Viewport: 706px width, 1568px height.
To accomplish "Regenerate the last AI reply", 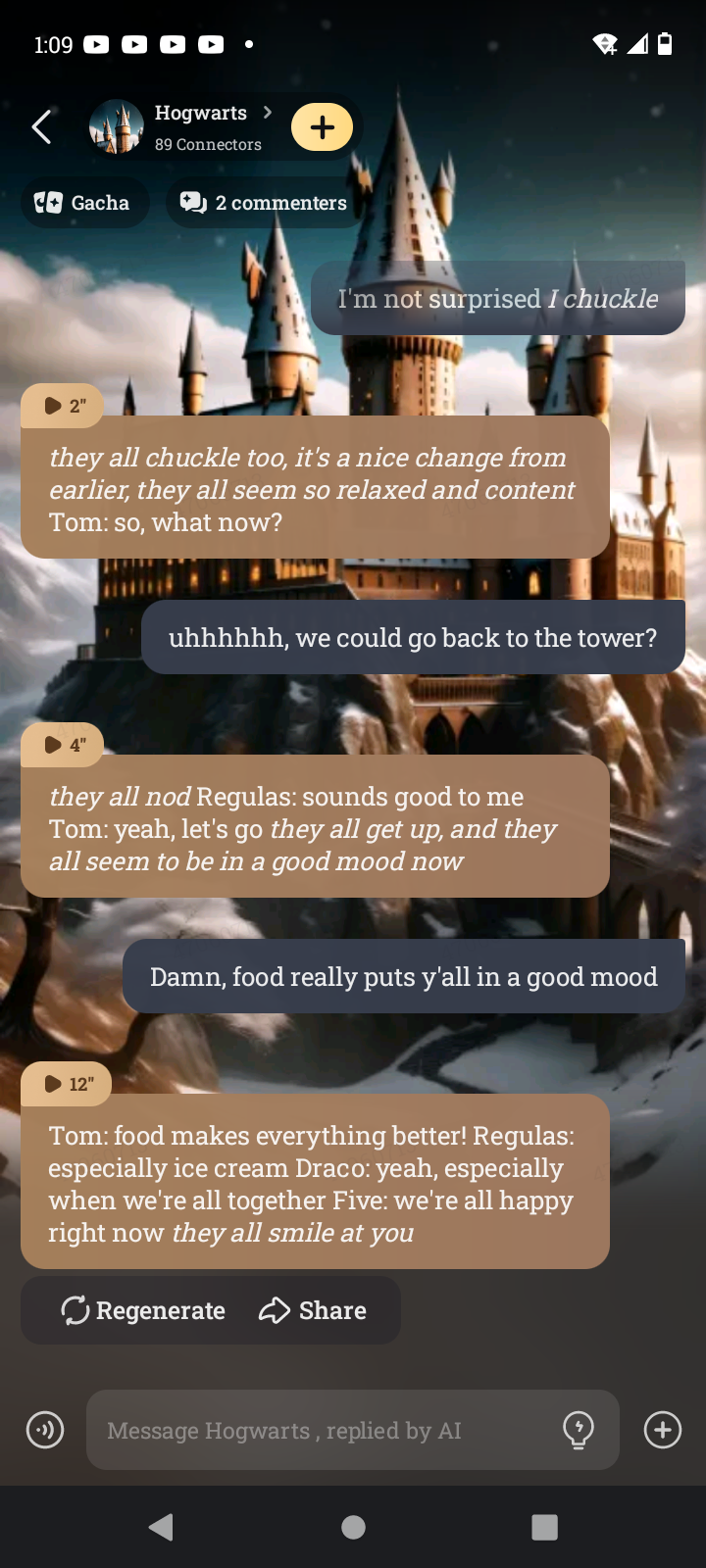I will (x=143, y=1310).
